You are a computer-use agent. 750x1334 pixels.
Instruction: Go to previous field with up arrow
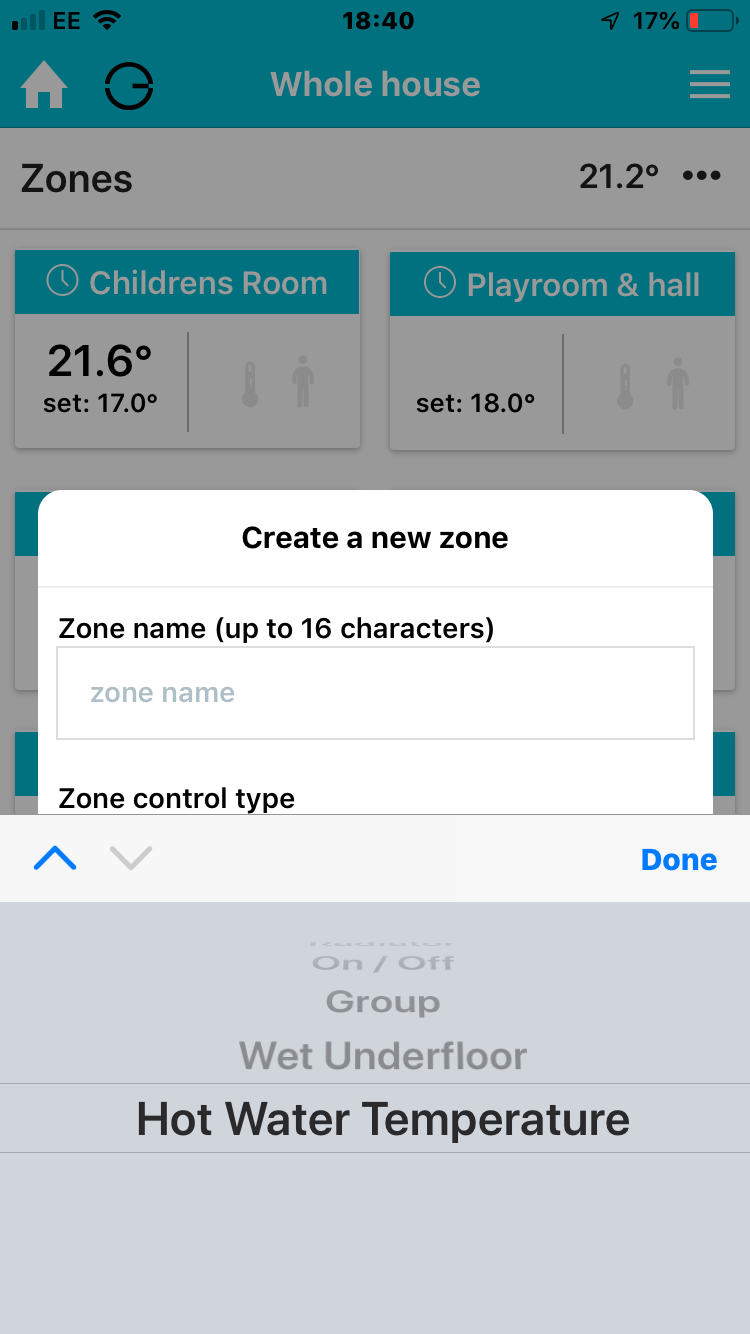pos(55,858)
